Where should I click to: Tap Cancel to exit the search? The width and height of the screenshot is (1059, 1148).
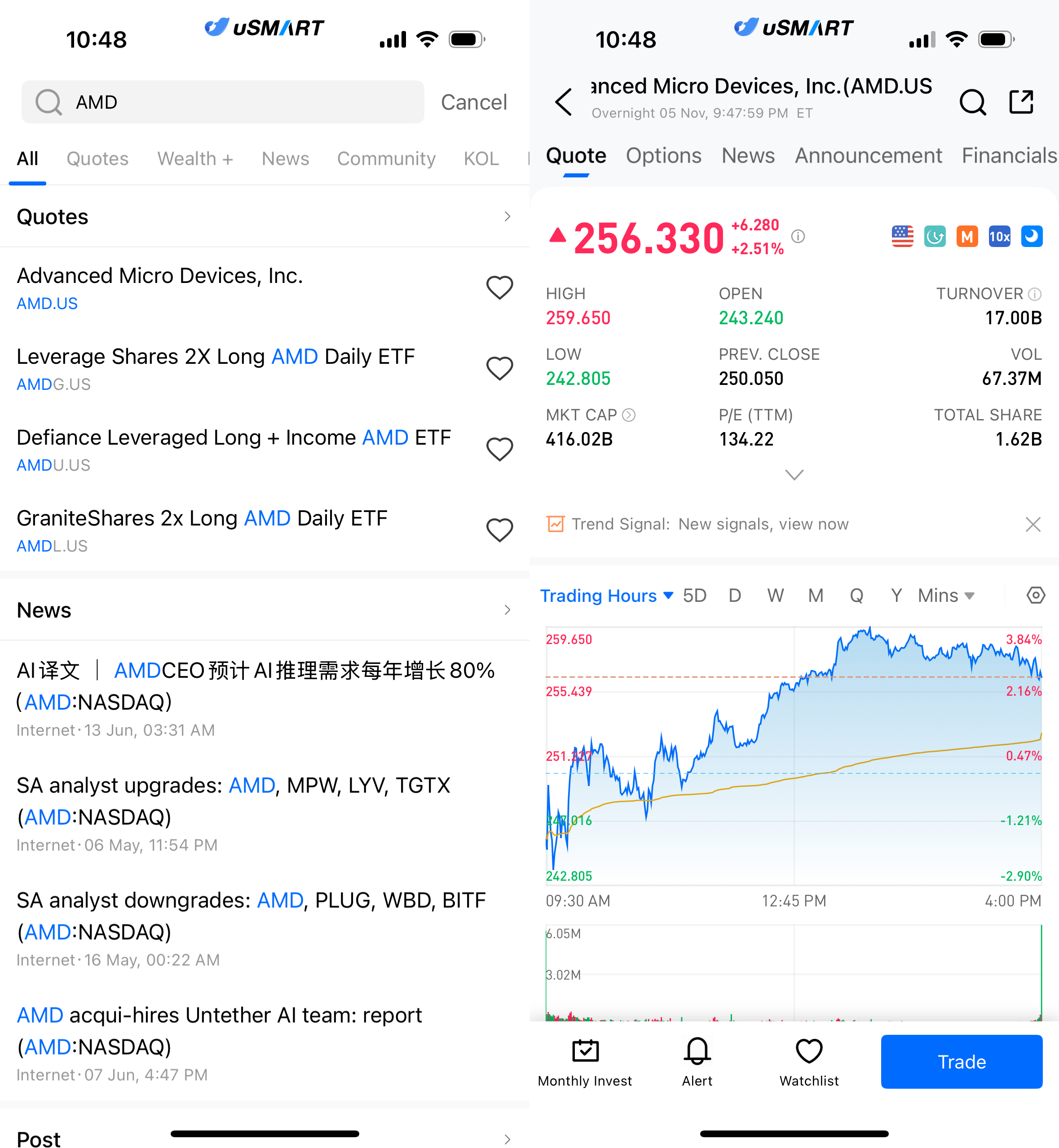pos(473,102)
